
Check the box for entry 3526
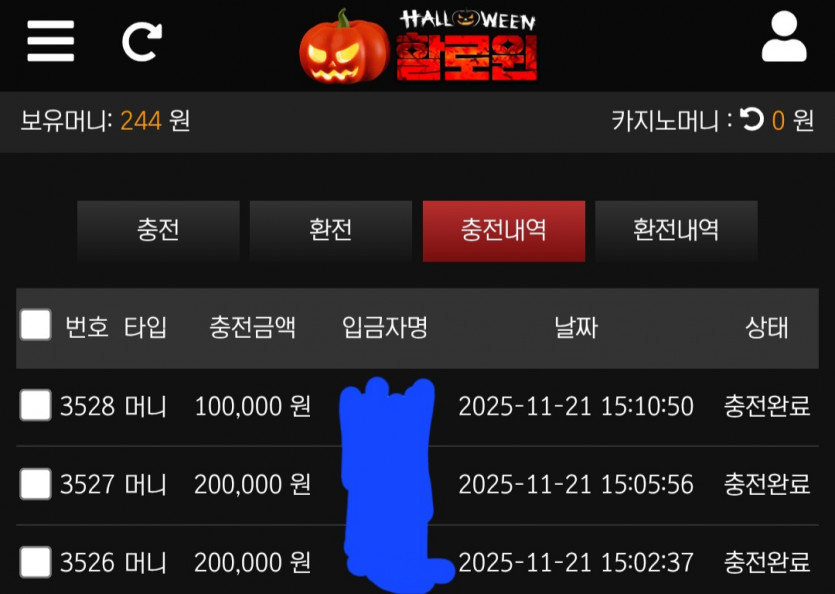[36, 562]
